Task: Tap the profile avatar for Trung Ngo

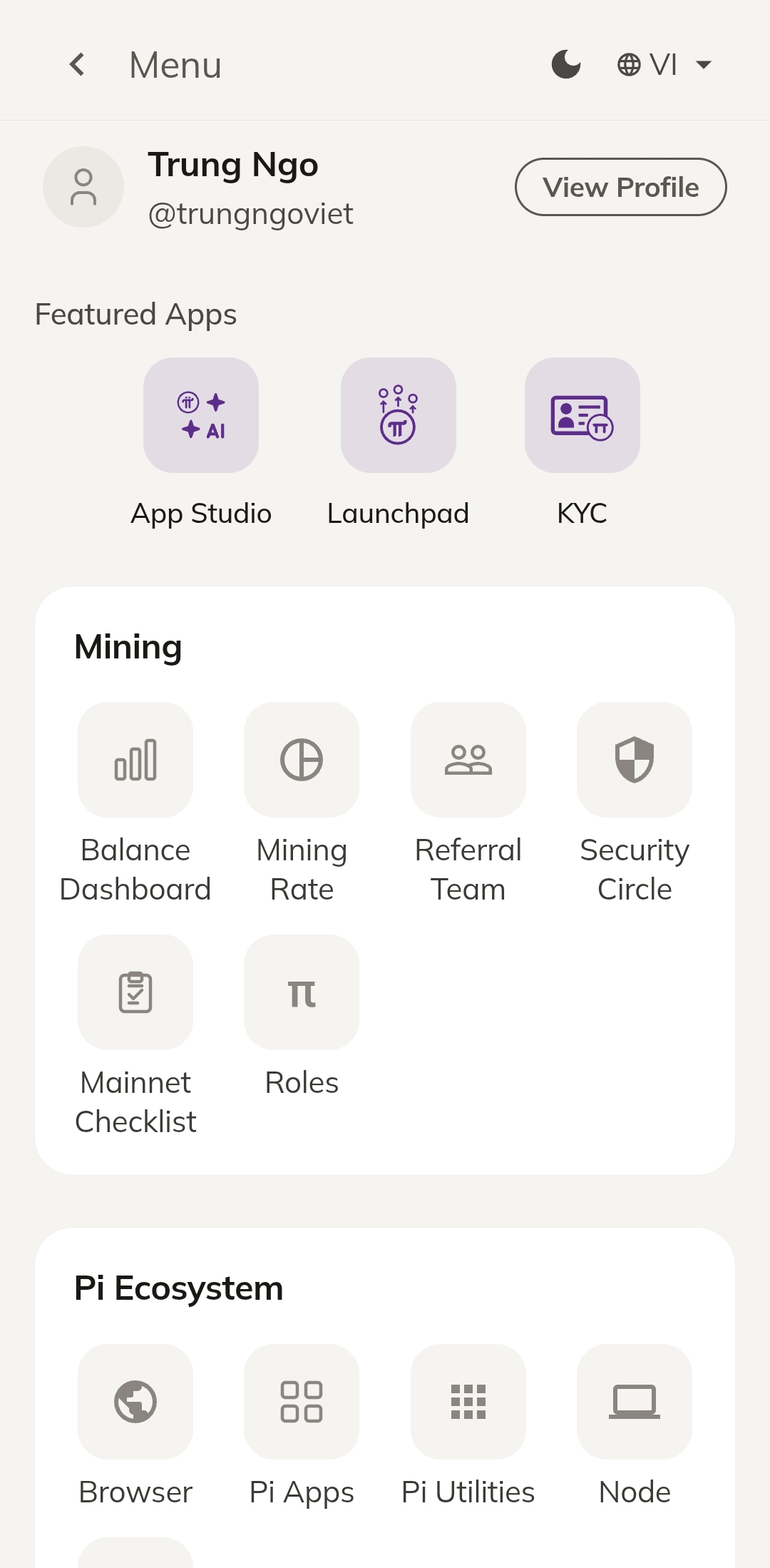Action: [x=83, y=187]
